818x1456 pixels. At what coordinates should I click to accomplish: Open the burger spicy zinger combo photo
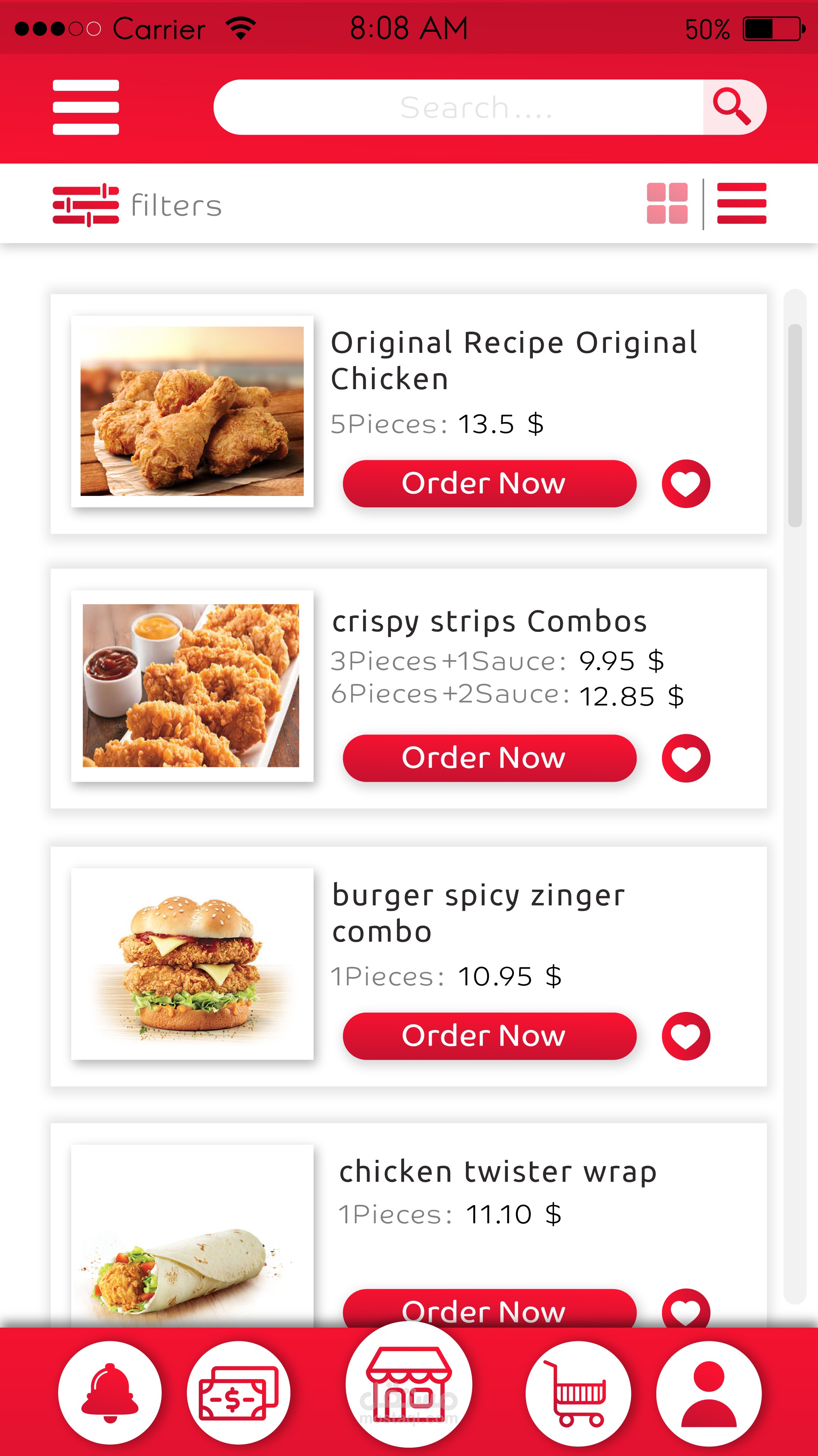192,964
